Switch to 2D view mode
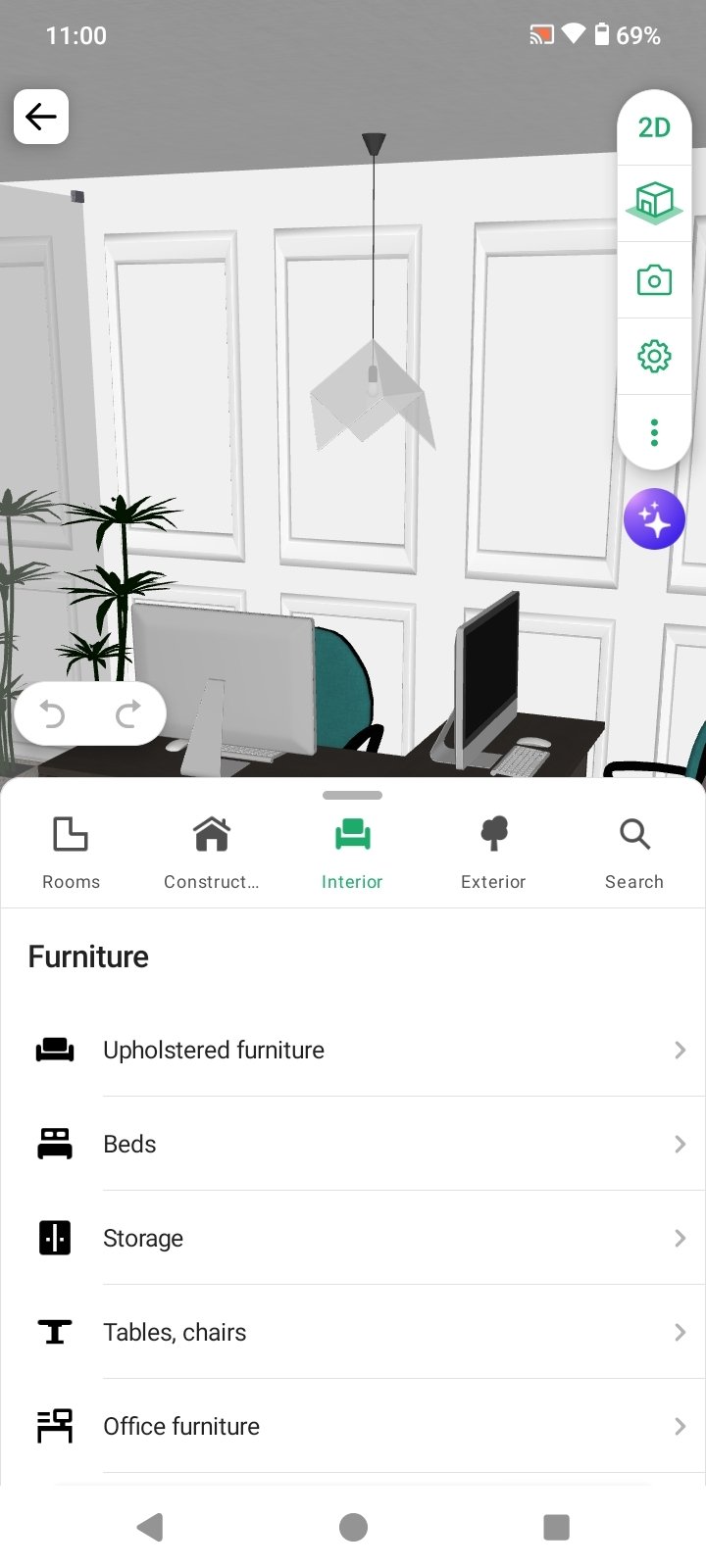The height and width of the screenshot is (1568, 706). coord(654,127)
